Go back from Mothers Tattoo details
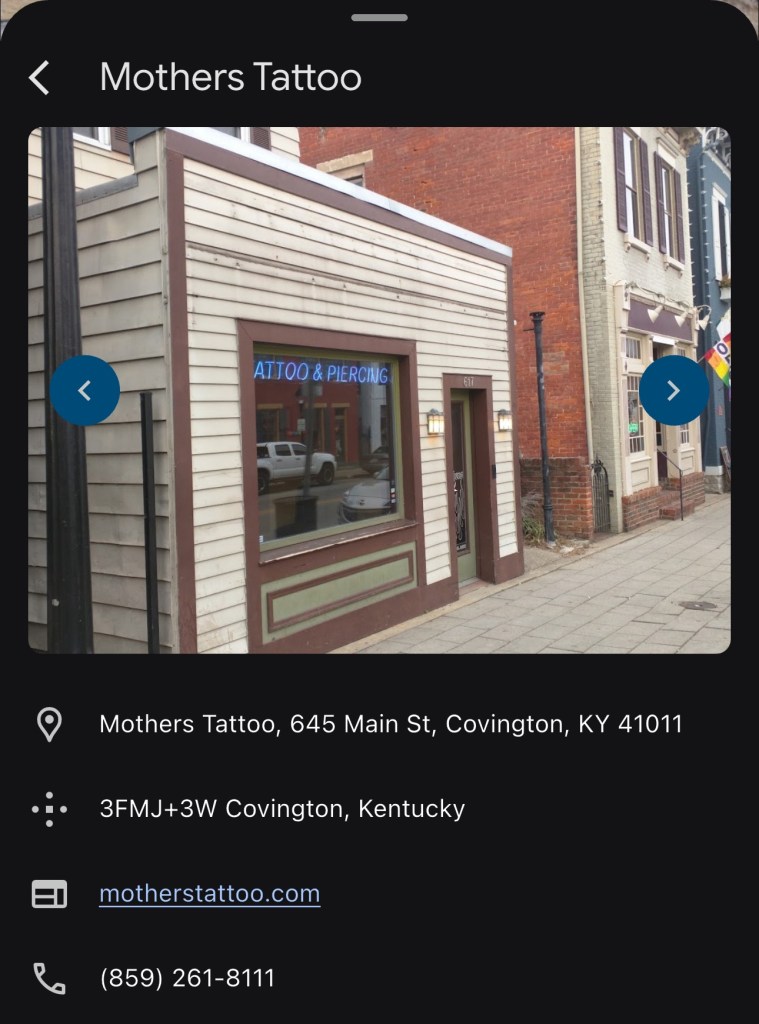Image resolution: width=759 pixels, height=1024 pixels. pos(39,77)
